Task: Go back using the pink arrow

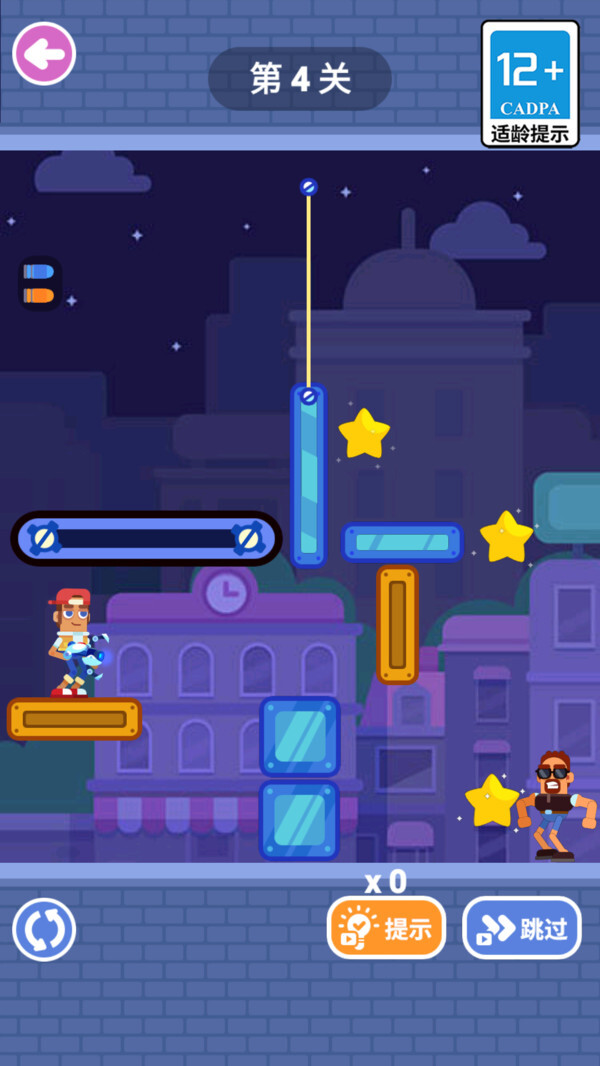Action: 44,54
